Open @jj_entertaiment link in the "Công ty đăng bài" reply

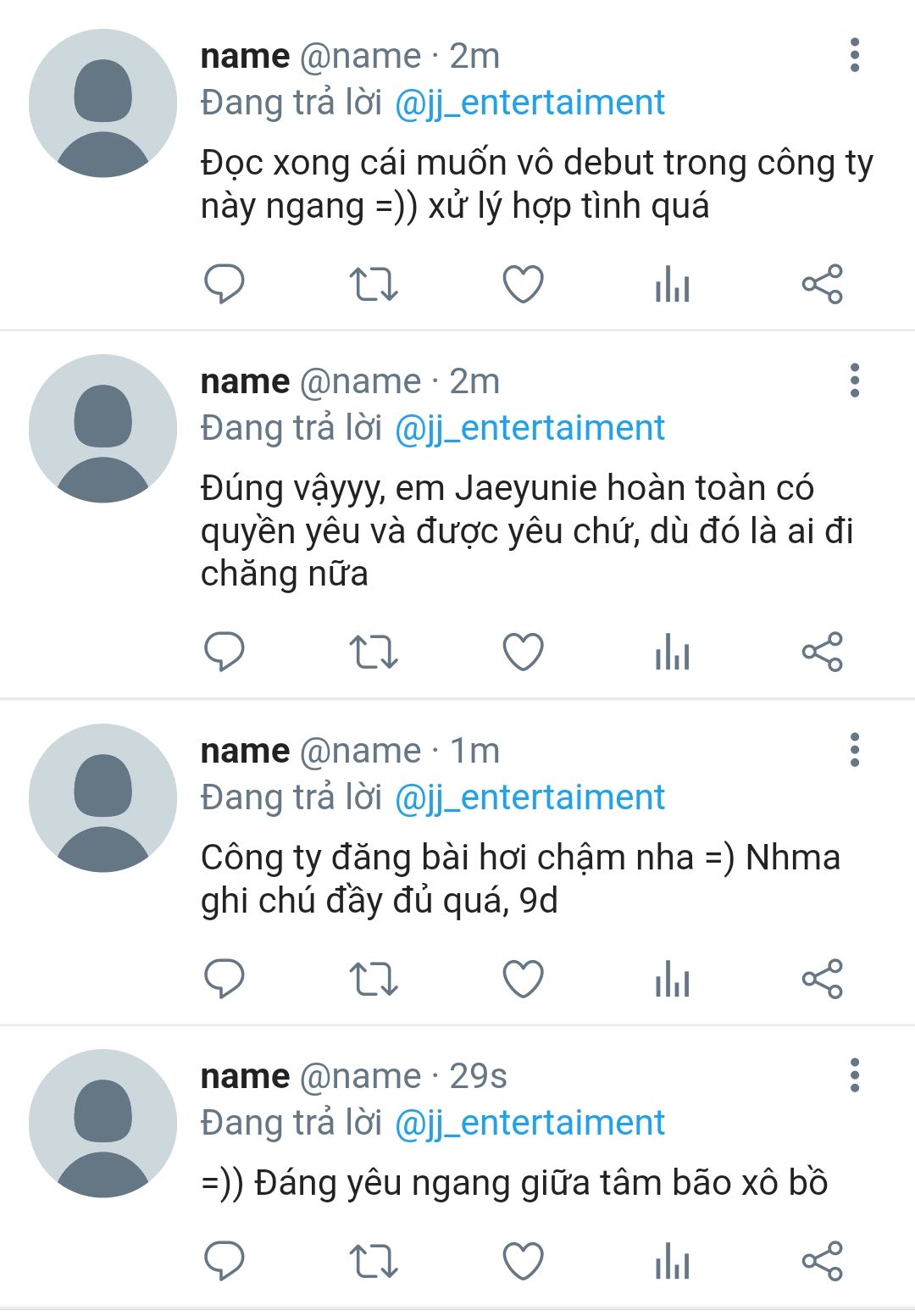tap(530, 797)
